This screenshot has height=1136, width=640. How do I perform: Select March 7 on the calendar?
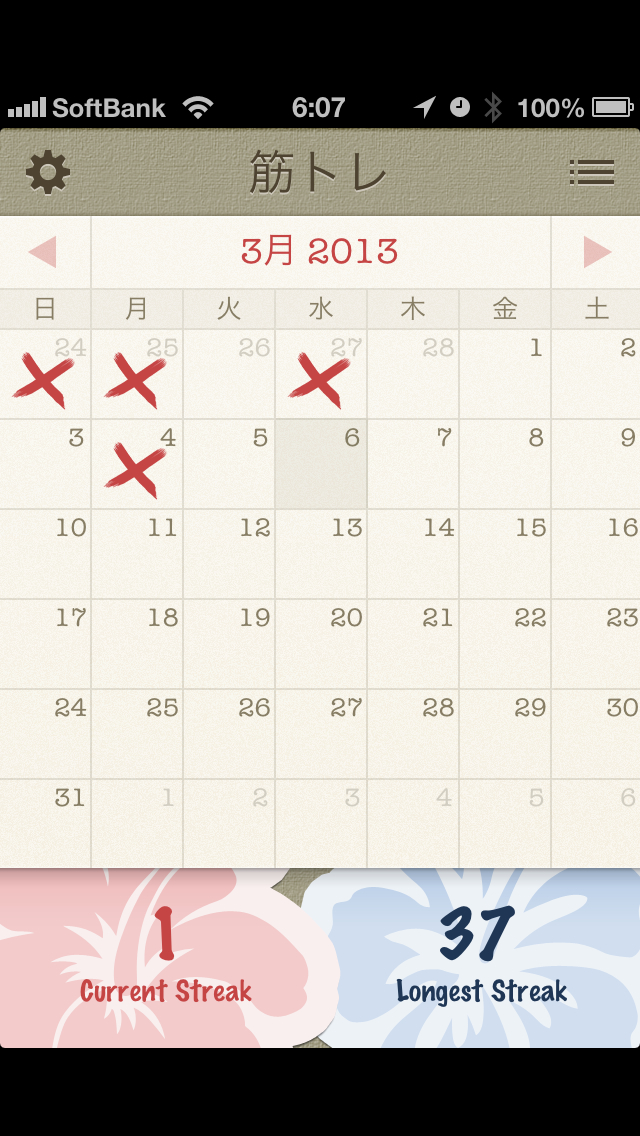coord(413,464)
